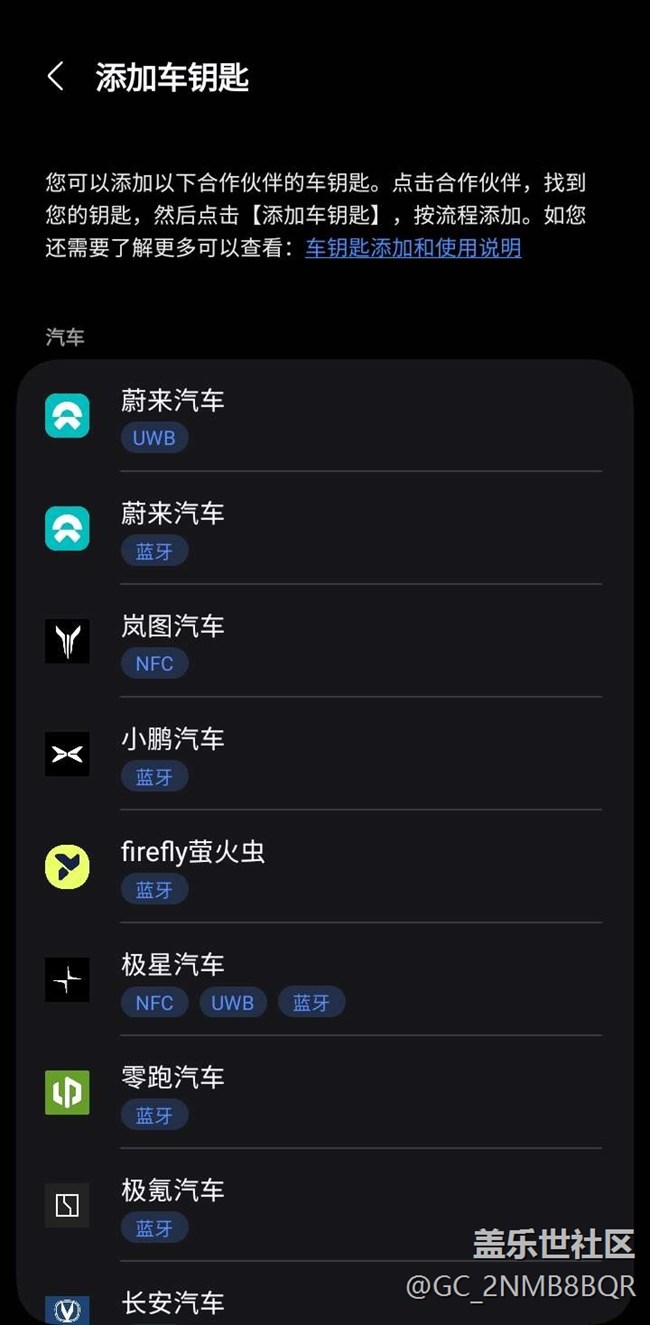Select 蔚来汽车 with the UWB tag
Viewport: 650px width, 1325px height.
(325, 416)
